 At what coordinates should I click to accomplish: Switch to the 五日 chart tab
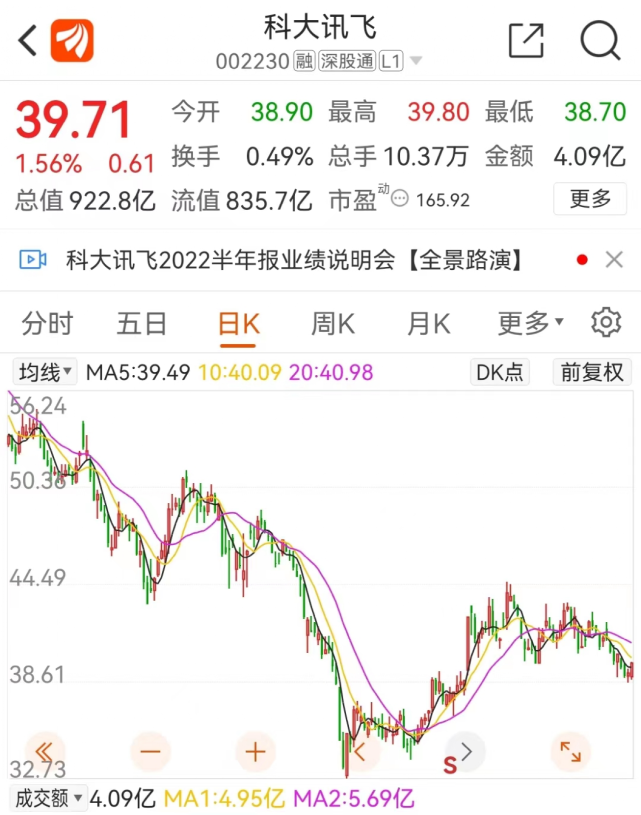point(141,323)
